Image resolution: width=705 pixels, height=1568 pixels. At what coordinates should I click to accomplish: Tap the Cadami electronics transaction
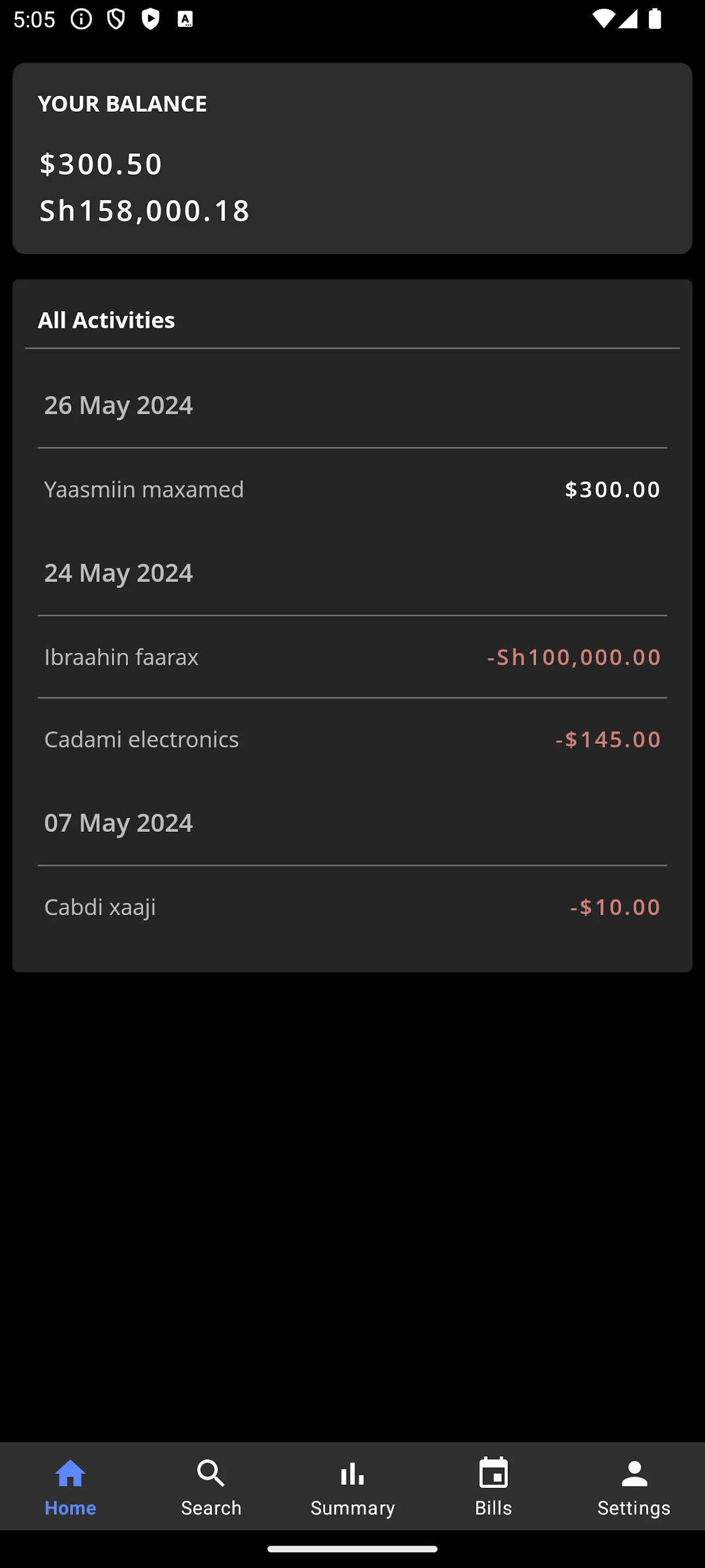point(352,739)
